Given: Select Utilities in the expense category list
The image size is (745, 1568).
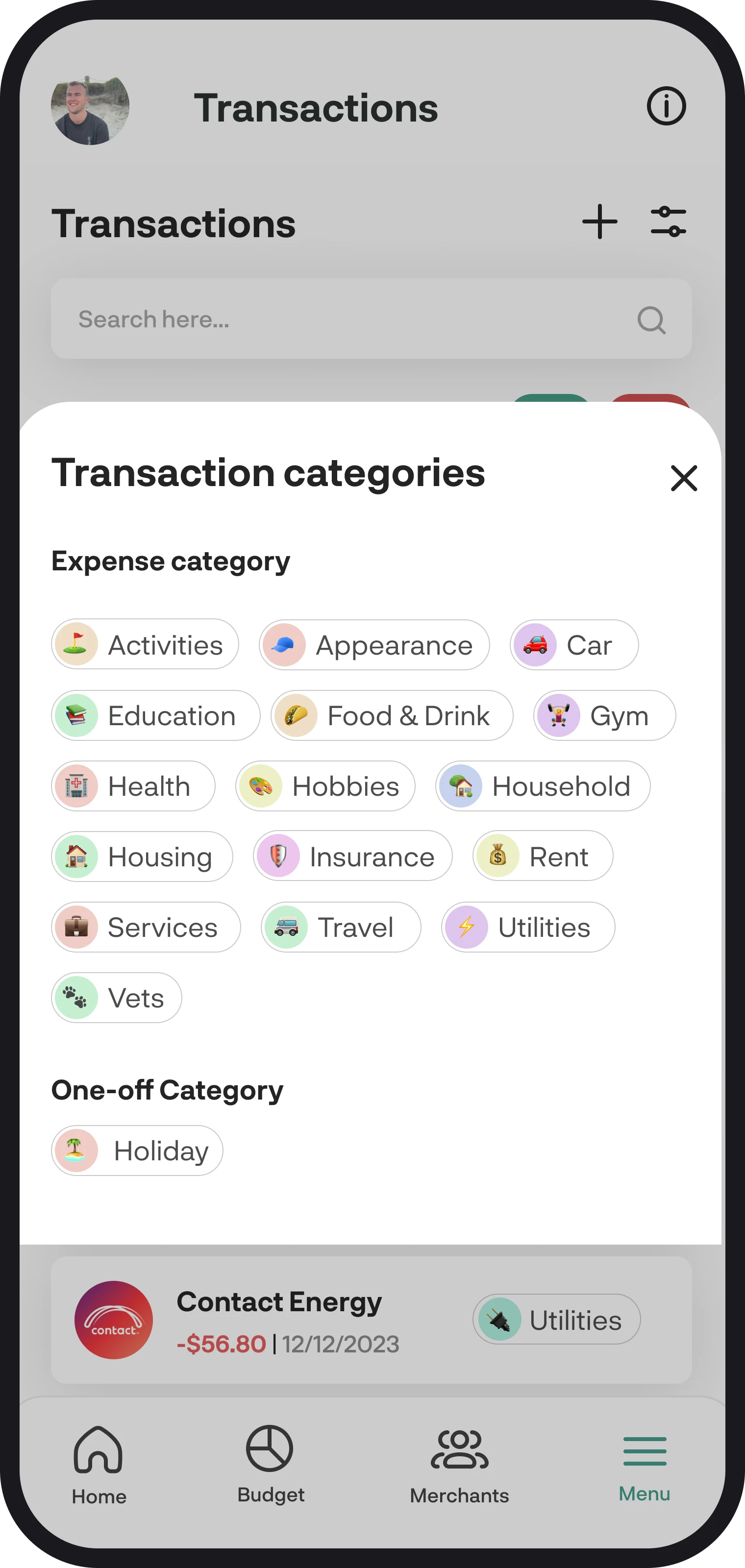Looking at the screenshot, I should (x=528, y=927).
